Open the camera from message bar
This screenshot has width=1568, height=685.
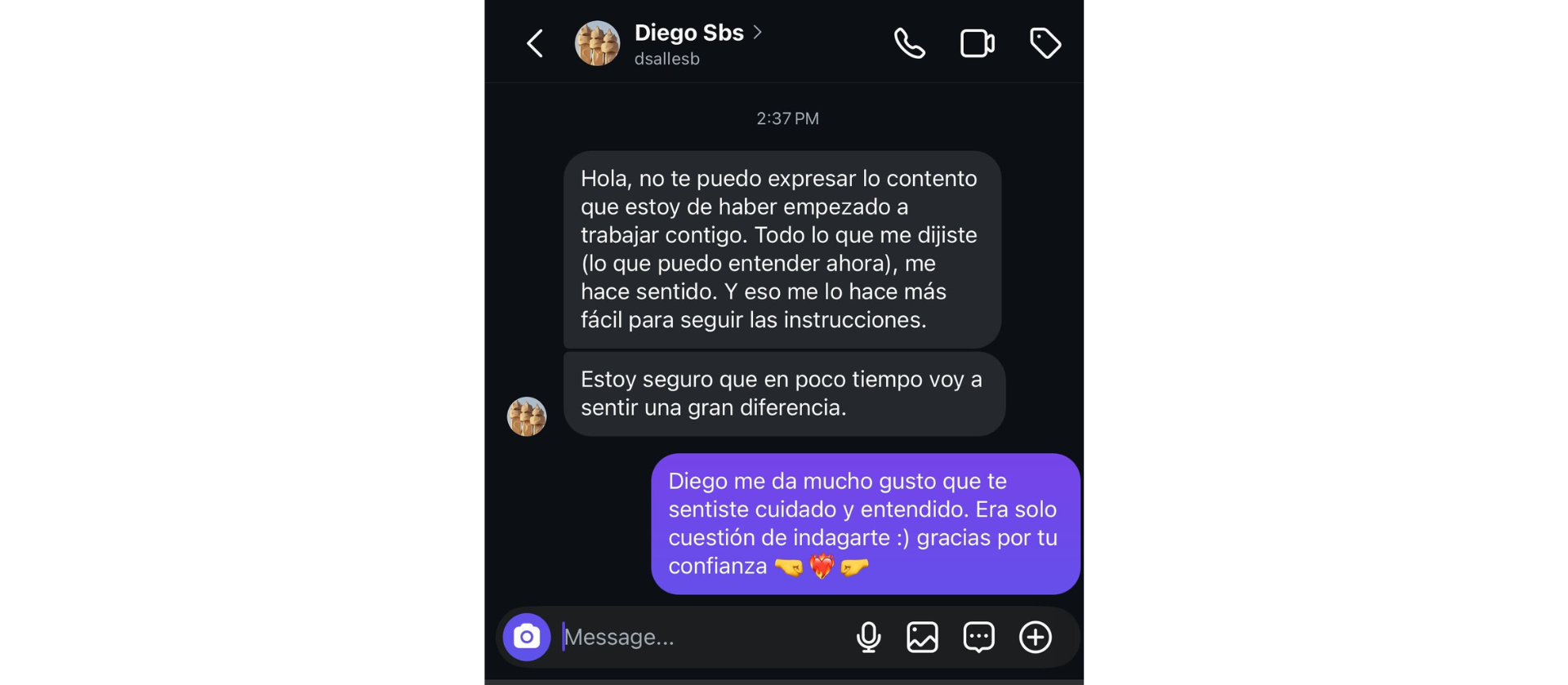(527, 637)
